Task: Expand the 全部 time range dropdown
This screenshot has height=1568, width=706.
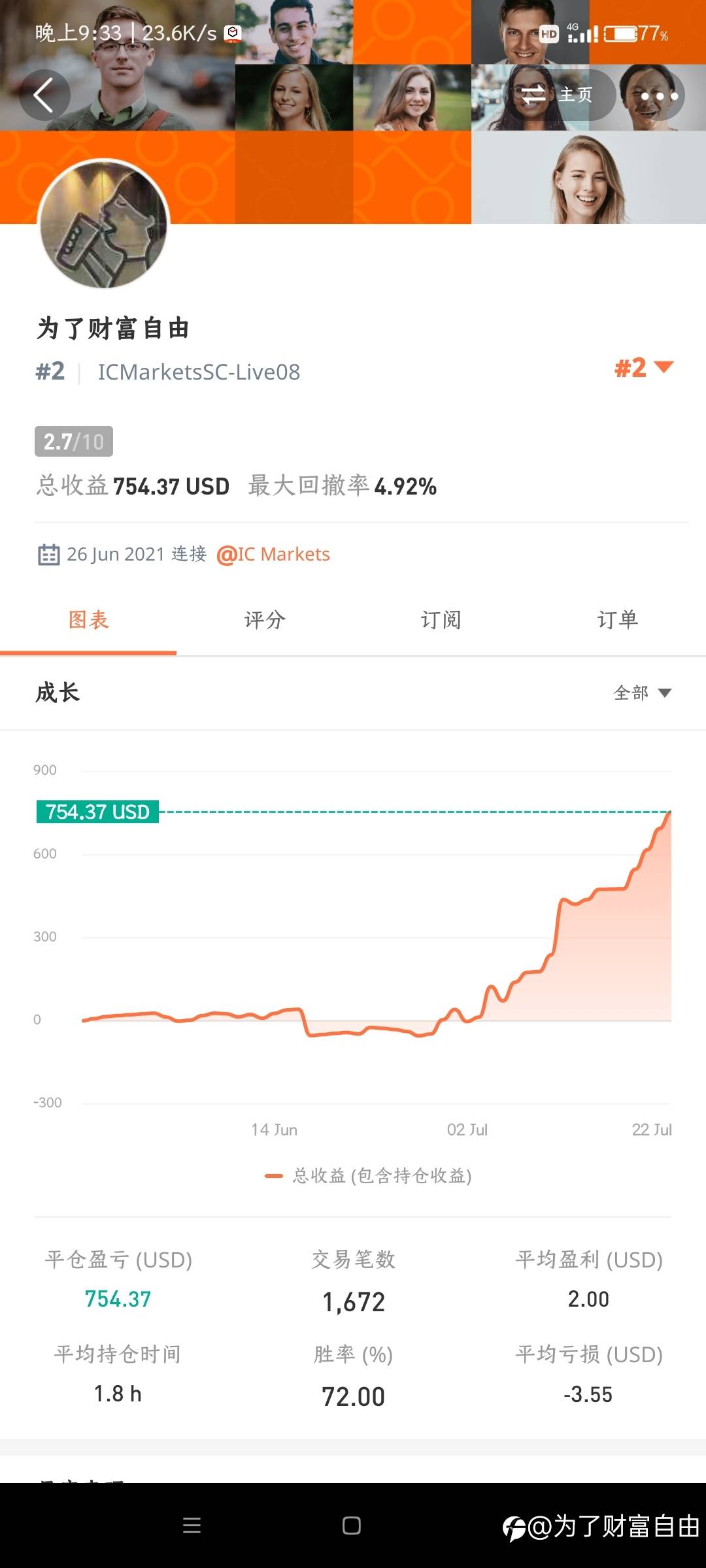Action: pos(643,693)
